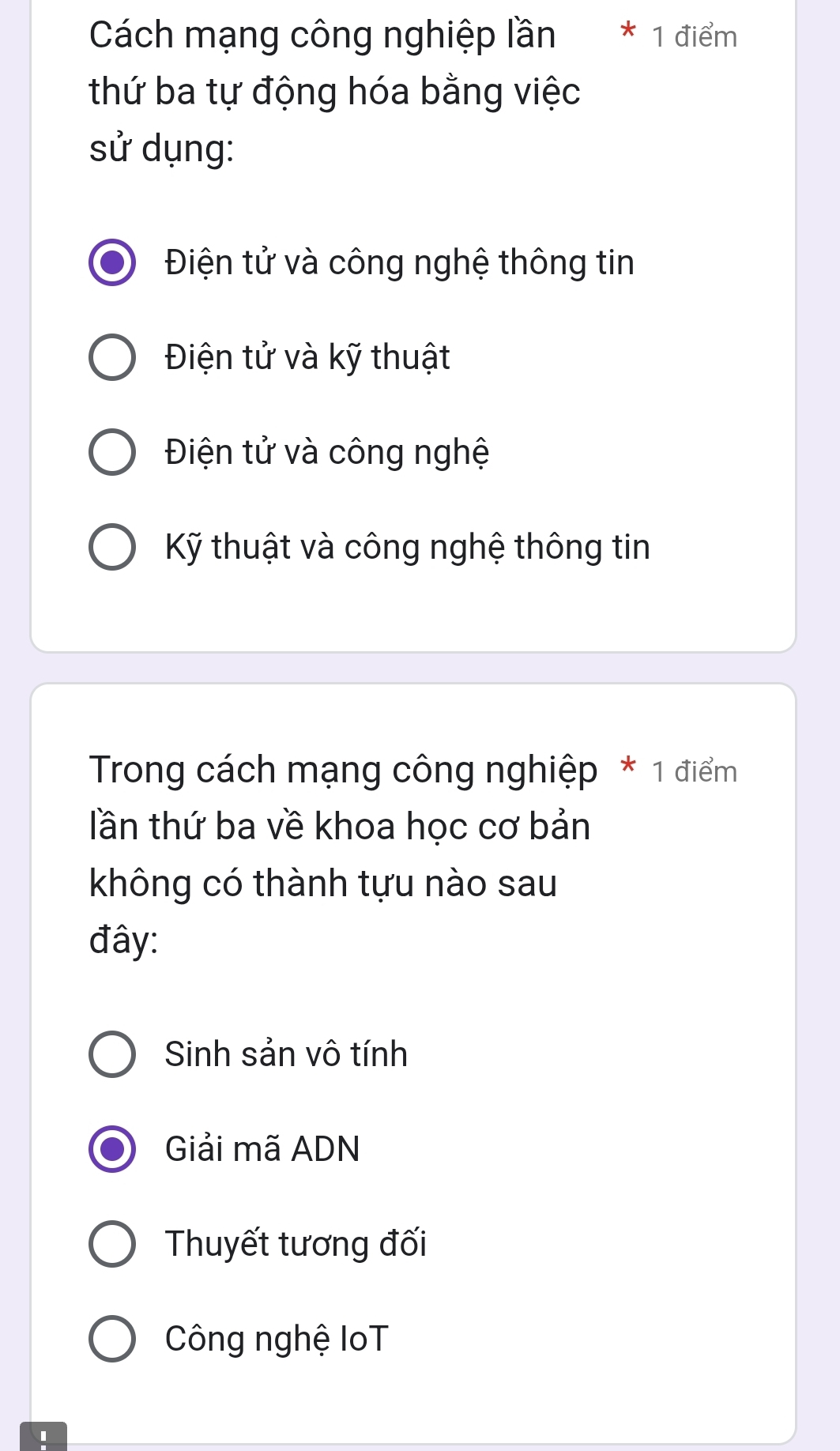Choose "Điện tử và kỹ thuật" answer

pyautogui.click(x=112, y=357)
